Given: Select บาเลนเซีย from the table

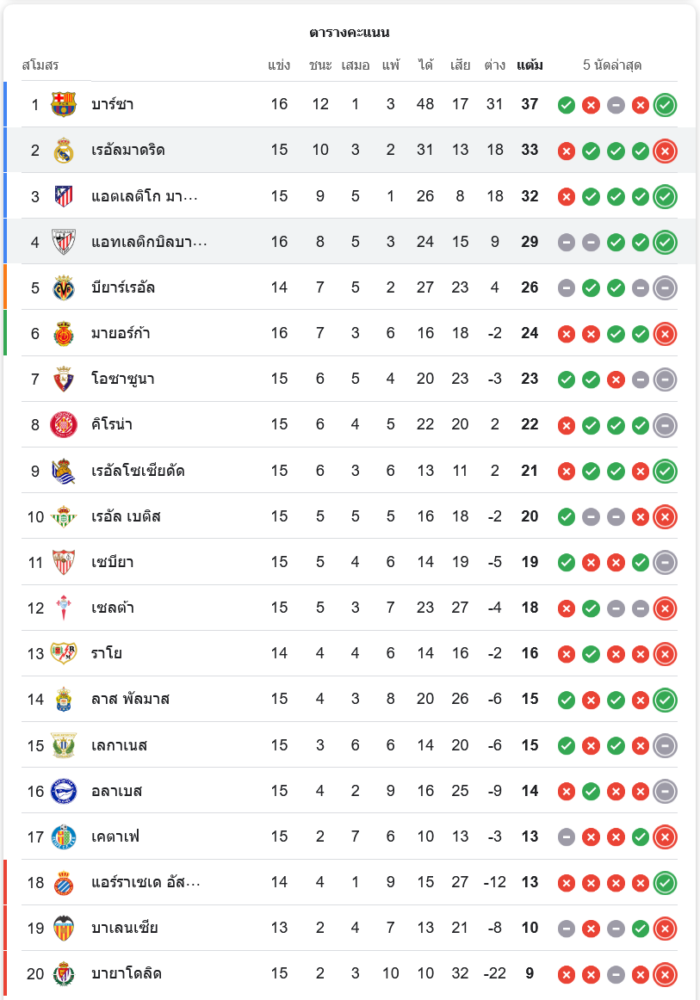Looking at the screenshot, I should point(124,928).
